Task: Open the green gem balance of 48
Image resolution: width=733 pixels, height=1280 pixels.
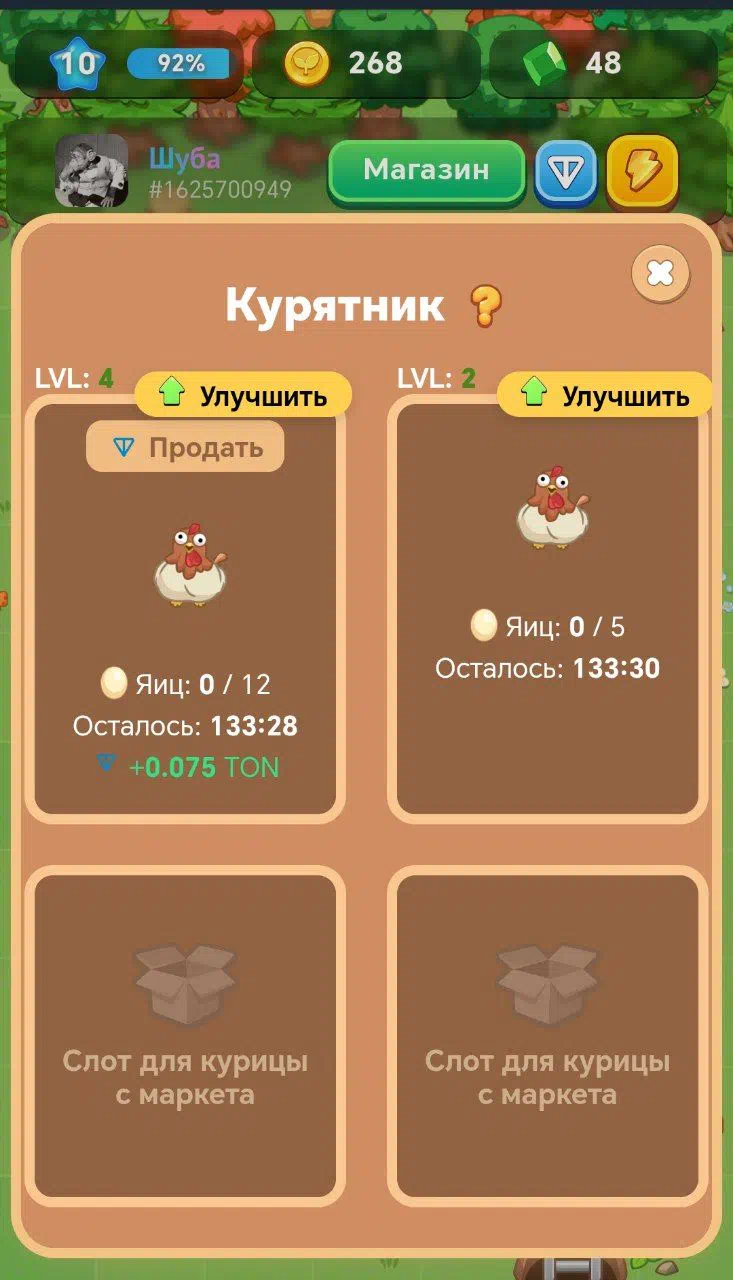Action: point(603,64)
